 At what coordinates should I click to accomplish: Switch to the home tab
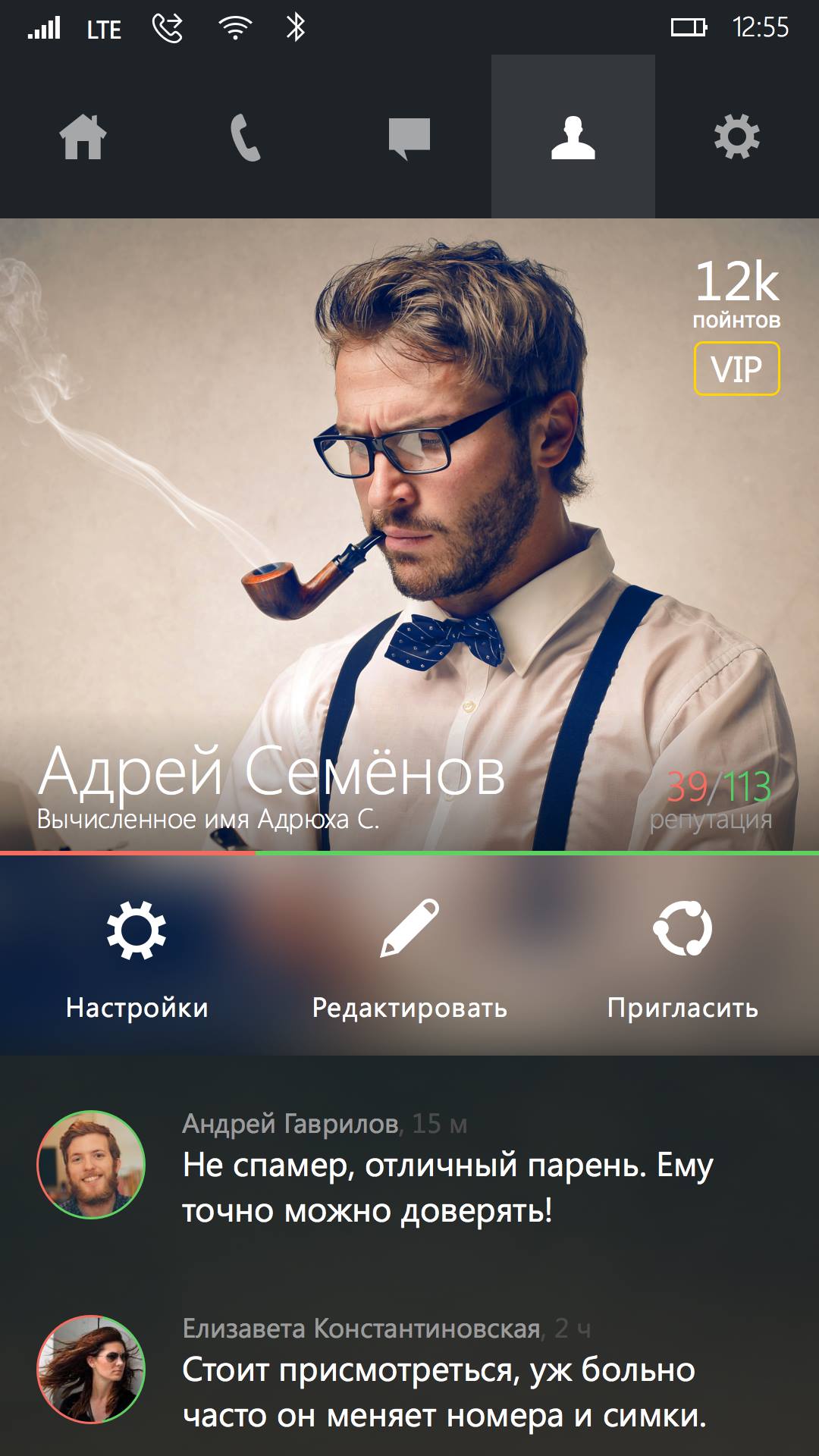point(83,137)
